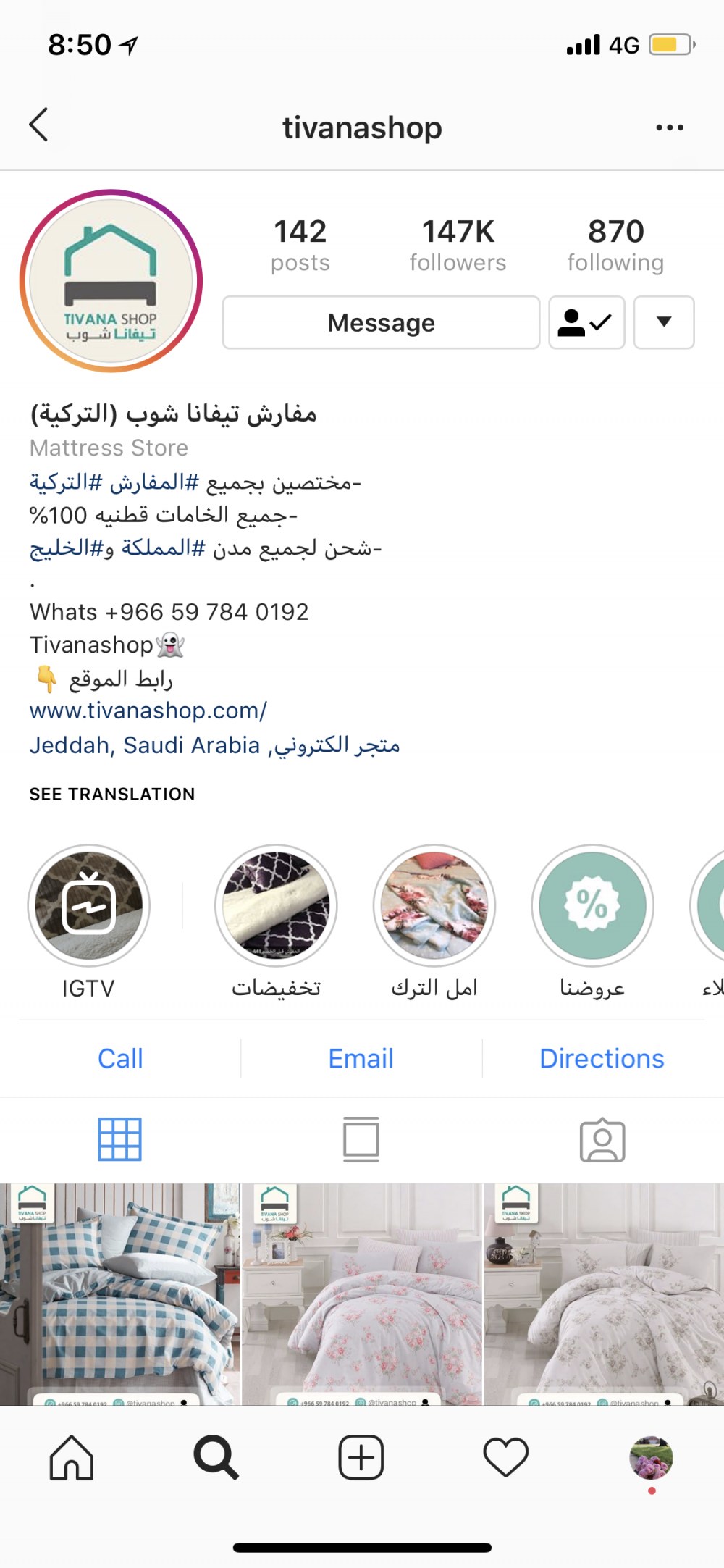Screen dimensions: 724x1568
Task: Show tagged photos tab
Action: coord(602,1139)
